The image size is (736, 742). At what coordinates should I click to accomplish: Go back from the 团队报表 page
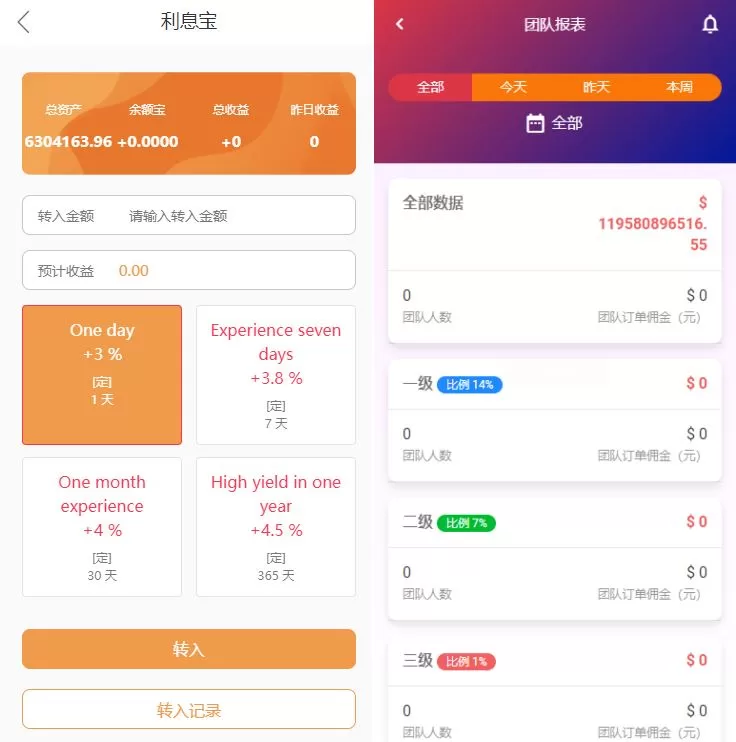coord(400,24)
